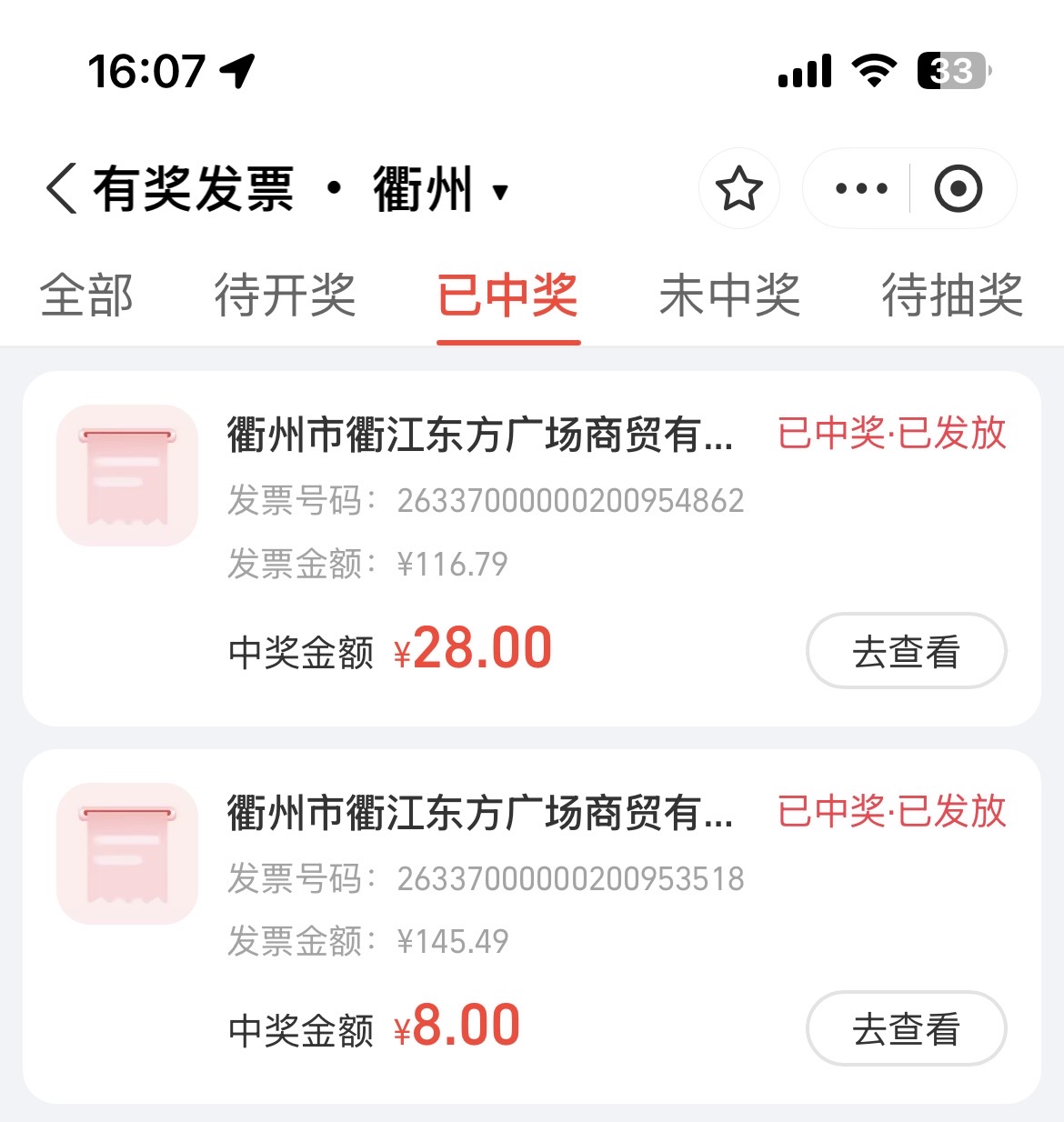Image resolution: width=1064 pixels, height=1122 pixels.
Task: Go back from 有奖发票 page
Action: coord(62,189)
